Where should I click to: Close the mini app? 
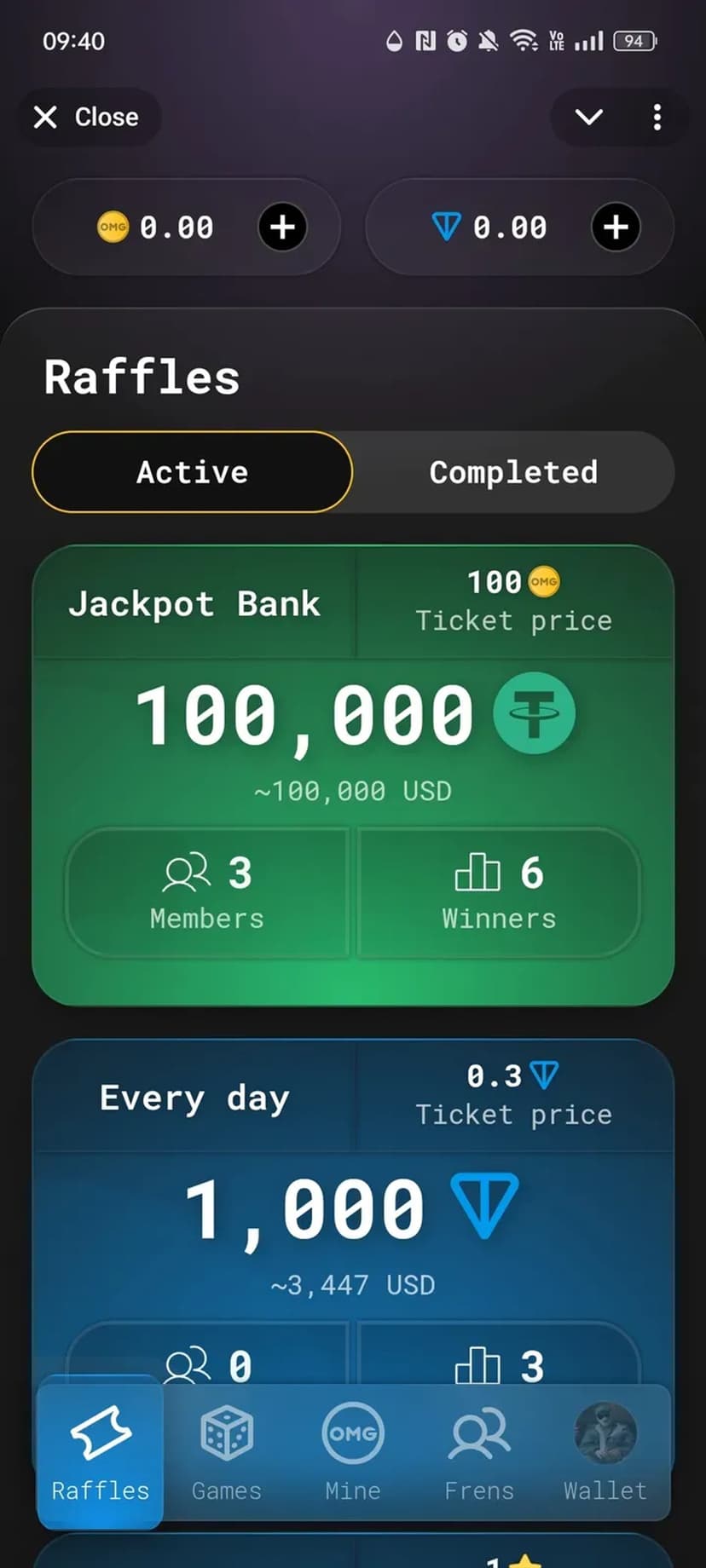87,117
